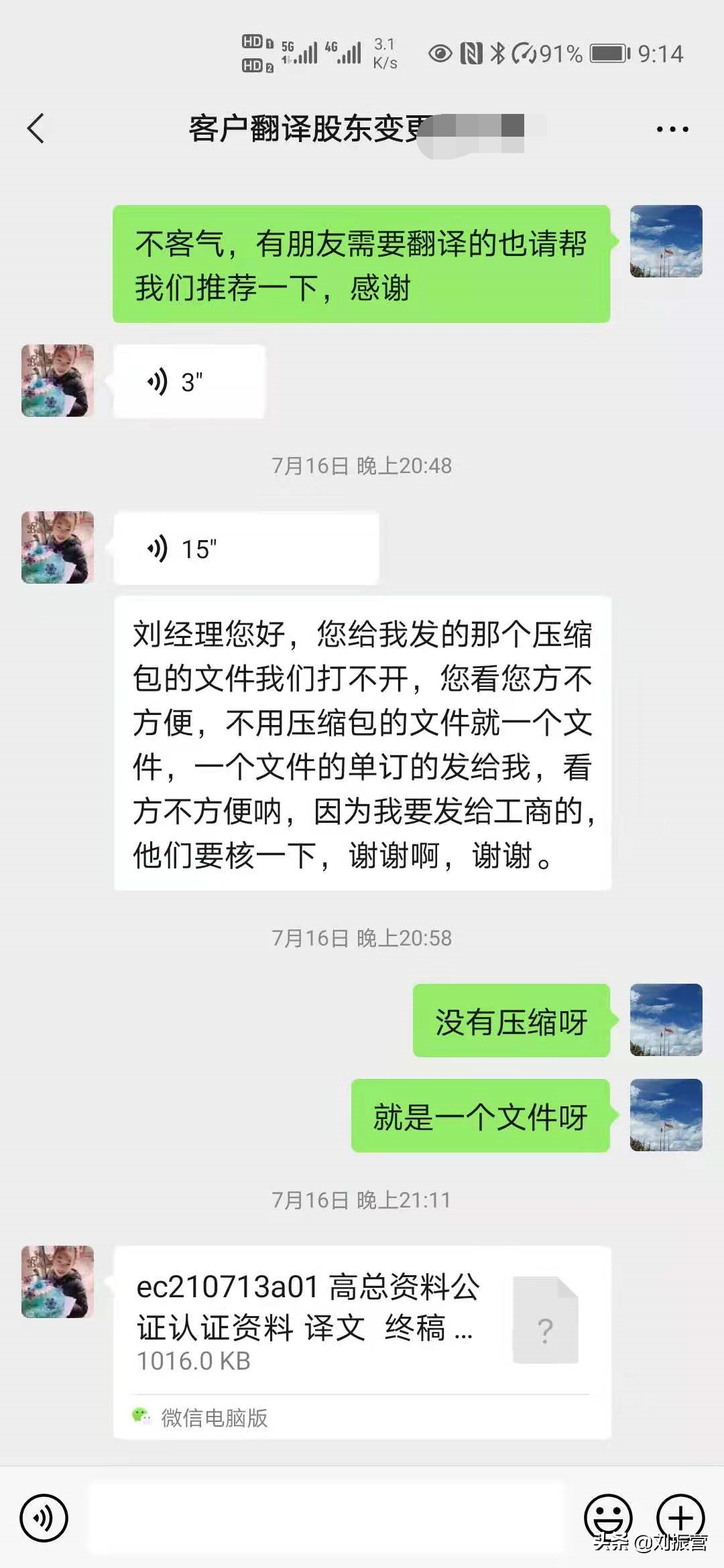Open the emoji picker

pos(608,1518)
